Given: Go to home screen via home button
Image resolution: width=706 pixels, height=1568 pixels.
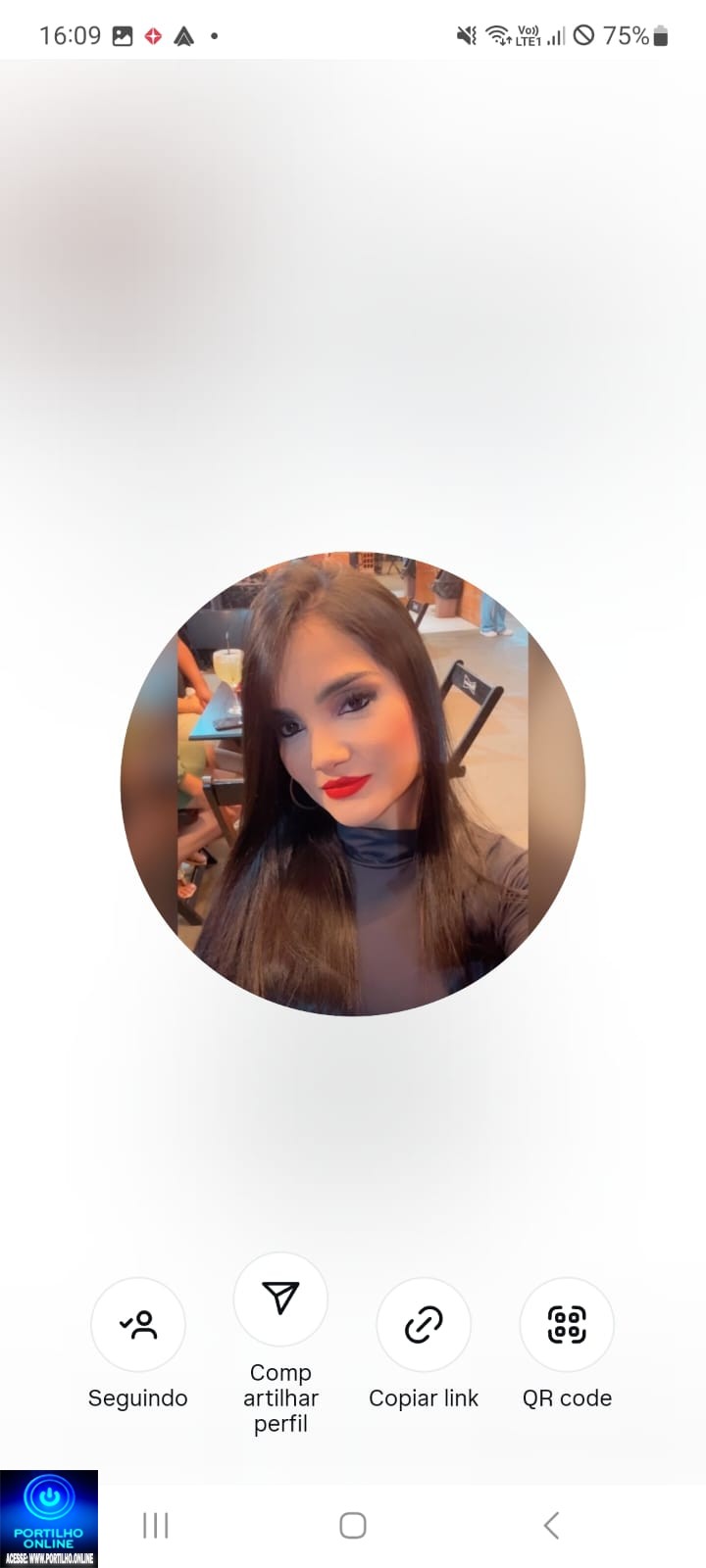Looking at the screenshot, I should 353,1525.
